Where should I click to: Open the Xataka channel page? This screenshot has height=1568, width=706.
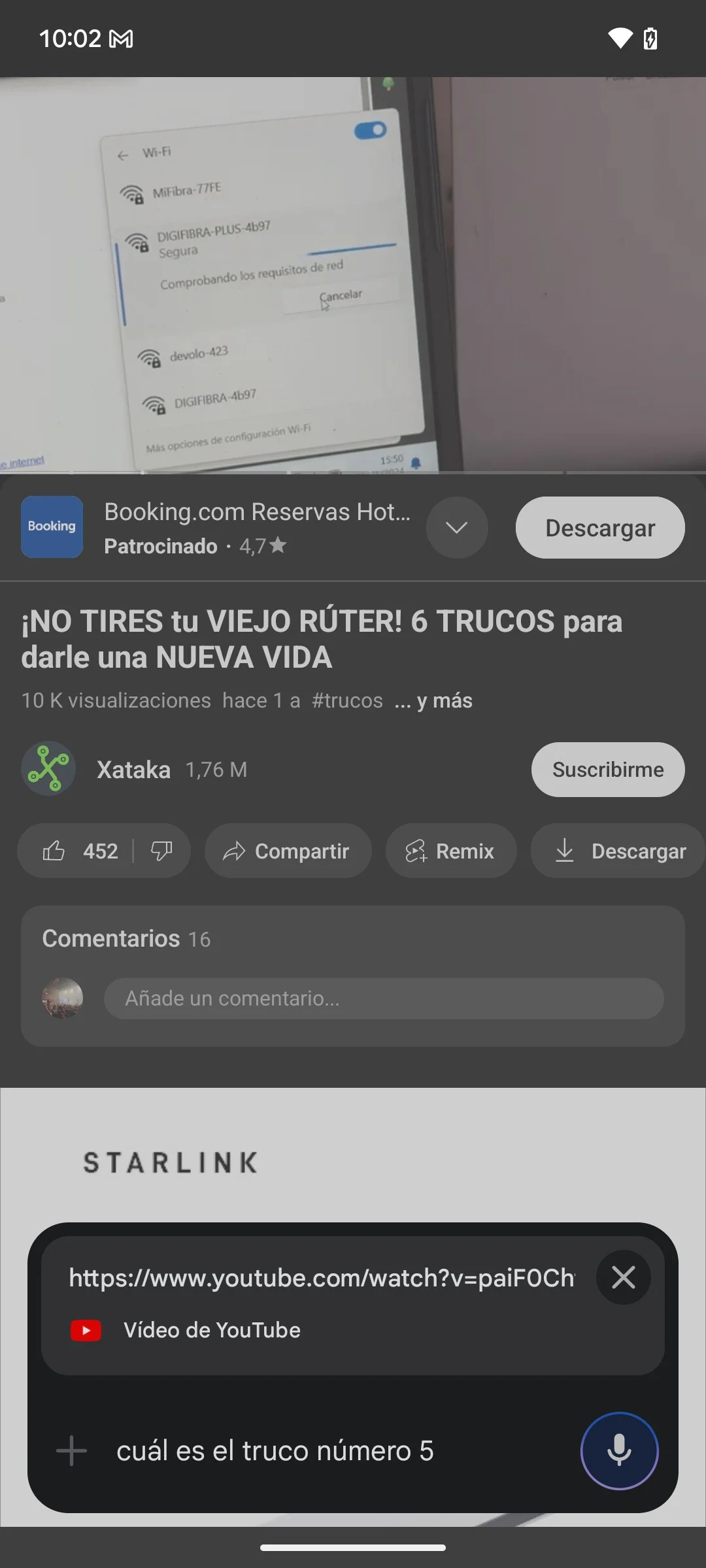[x=133, y=770]
